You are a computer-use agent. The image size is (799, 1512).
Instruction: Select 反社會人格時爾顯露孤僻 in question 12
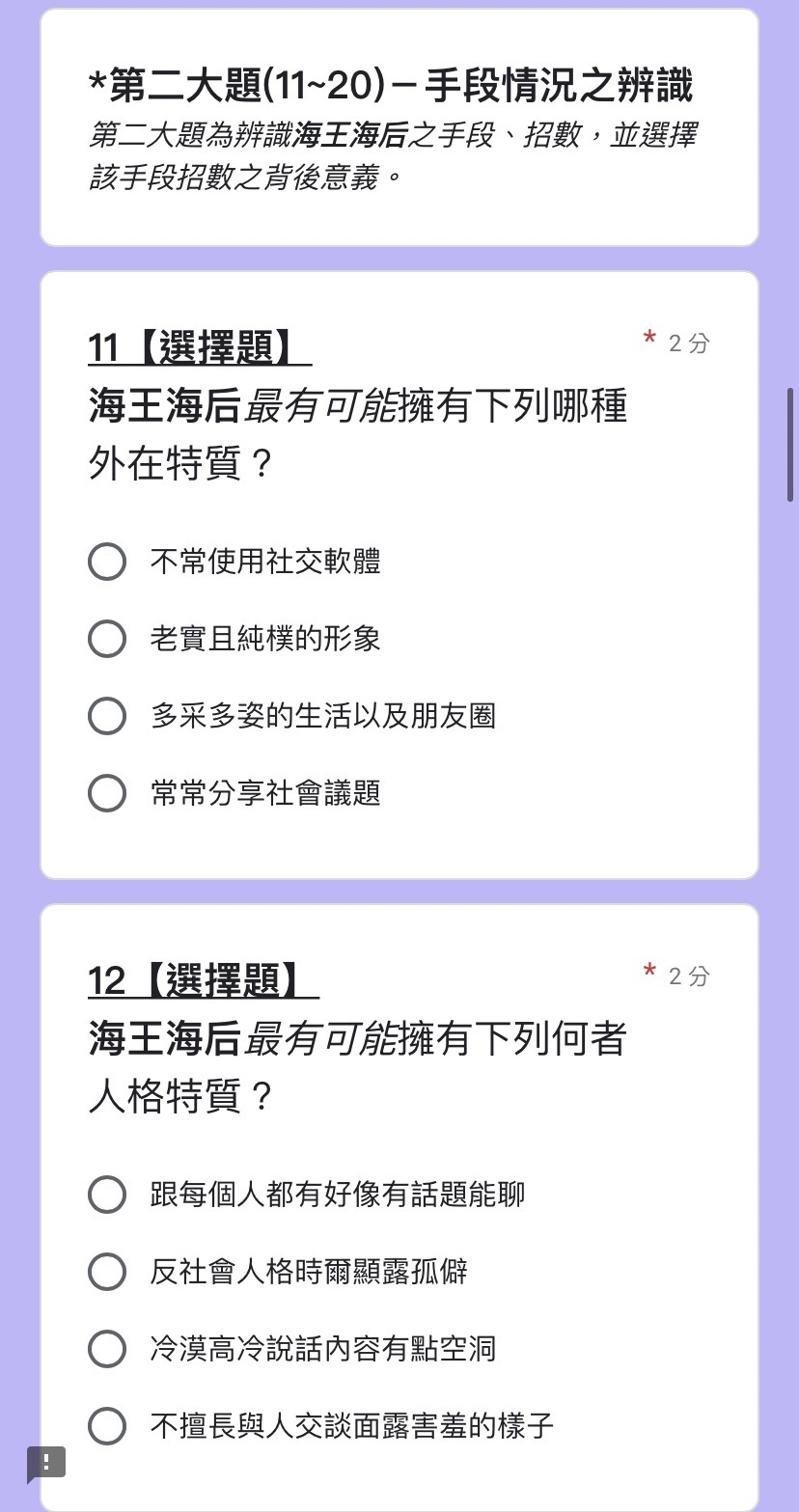point(106,1272)
